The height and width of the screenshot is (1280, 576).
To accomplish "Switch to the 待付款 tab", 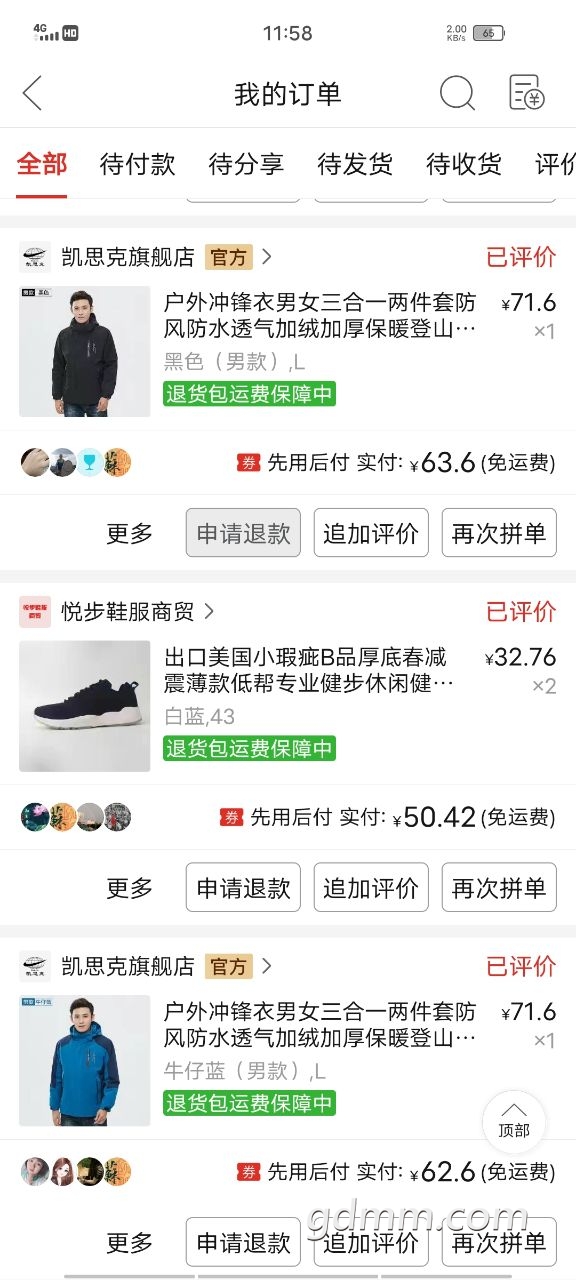I will 138,164.
